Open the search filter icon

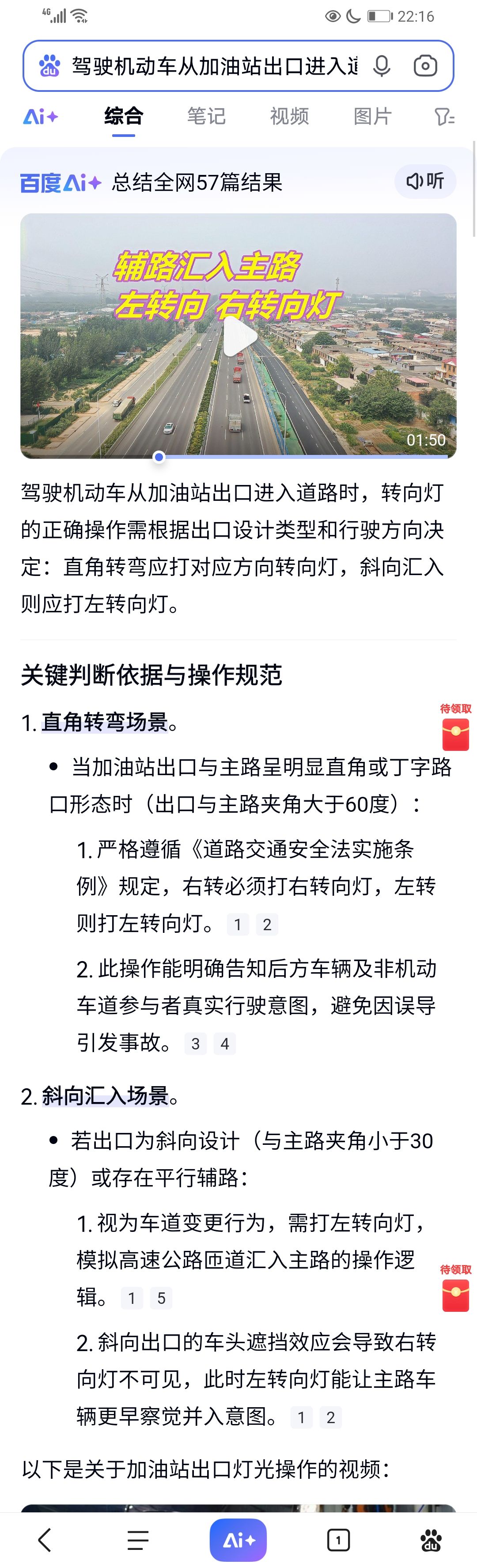coord(445,116)
